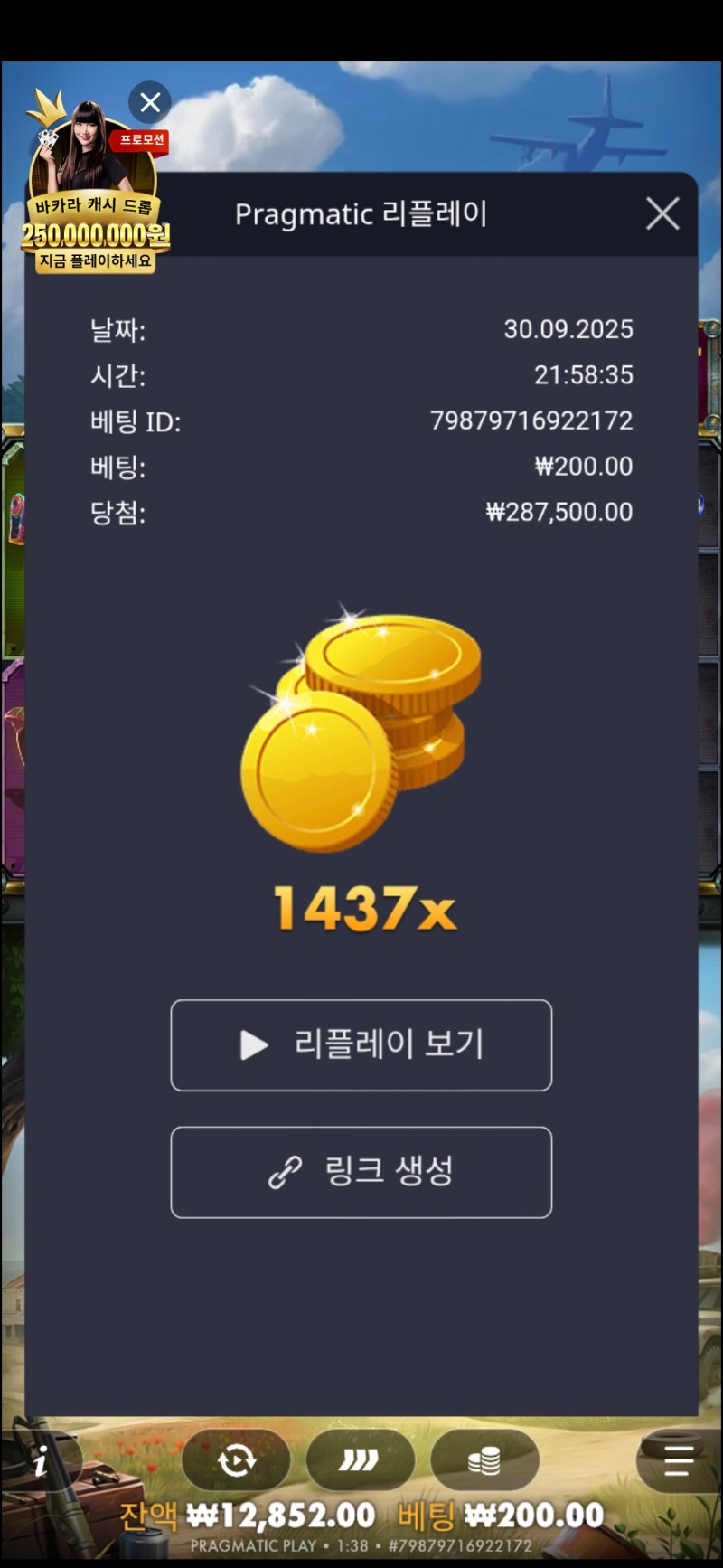The image size is (723, 1568).
Task: Open the game info button
Action: click(41, 1460)
